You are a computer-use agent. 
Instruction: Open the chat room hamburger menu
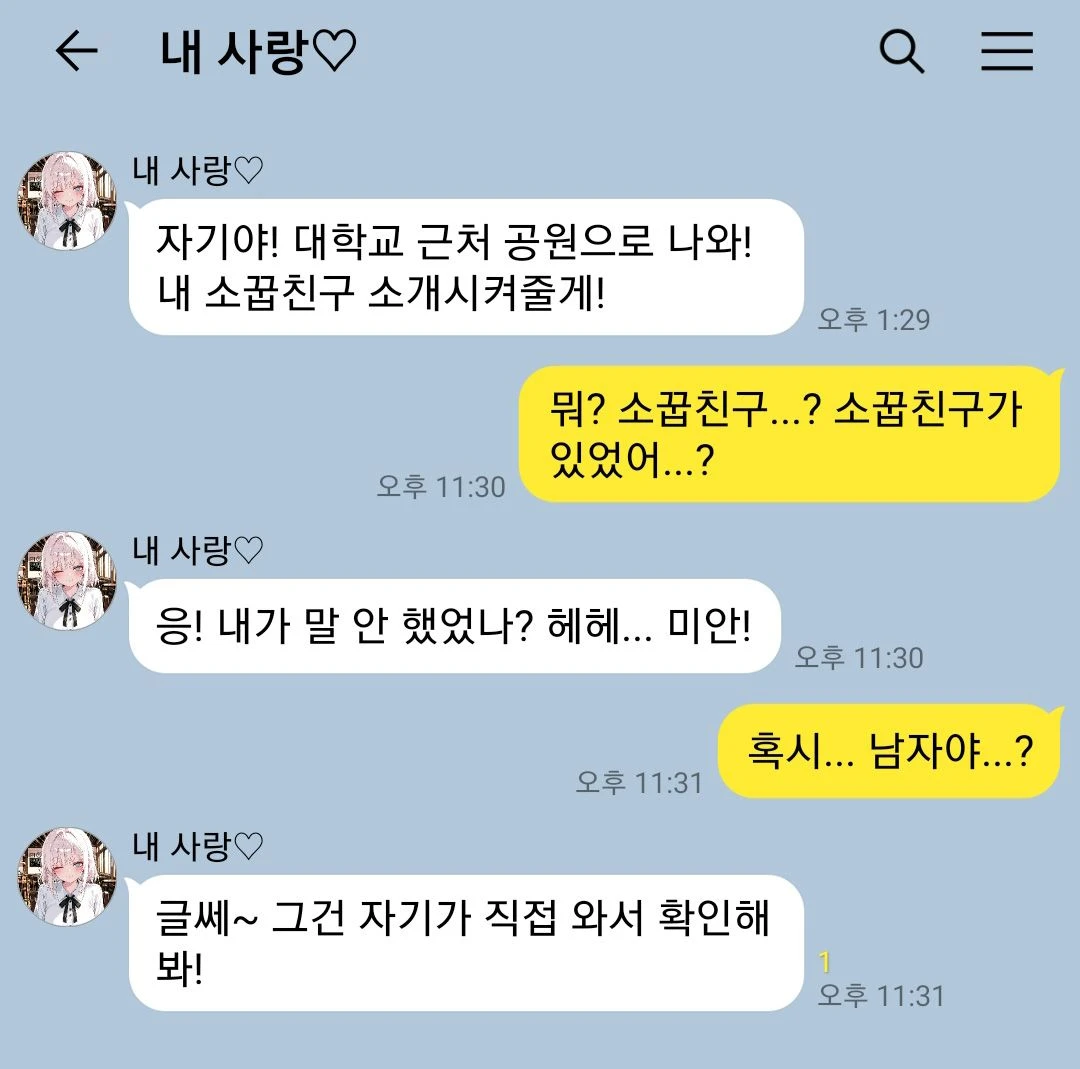(x=1006, y=52)
